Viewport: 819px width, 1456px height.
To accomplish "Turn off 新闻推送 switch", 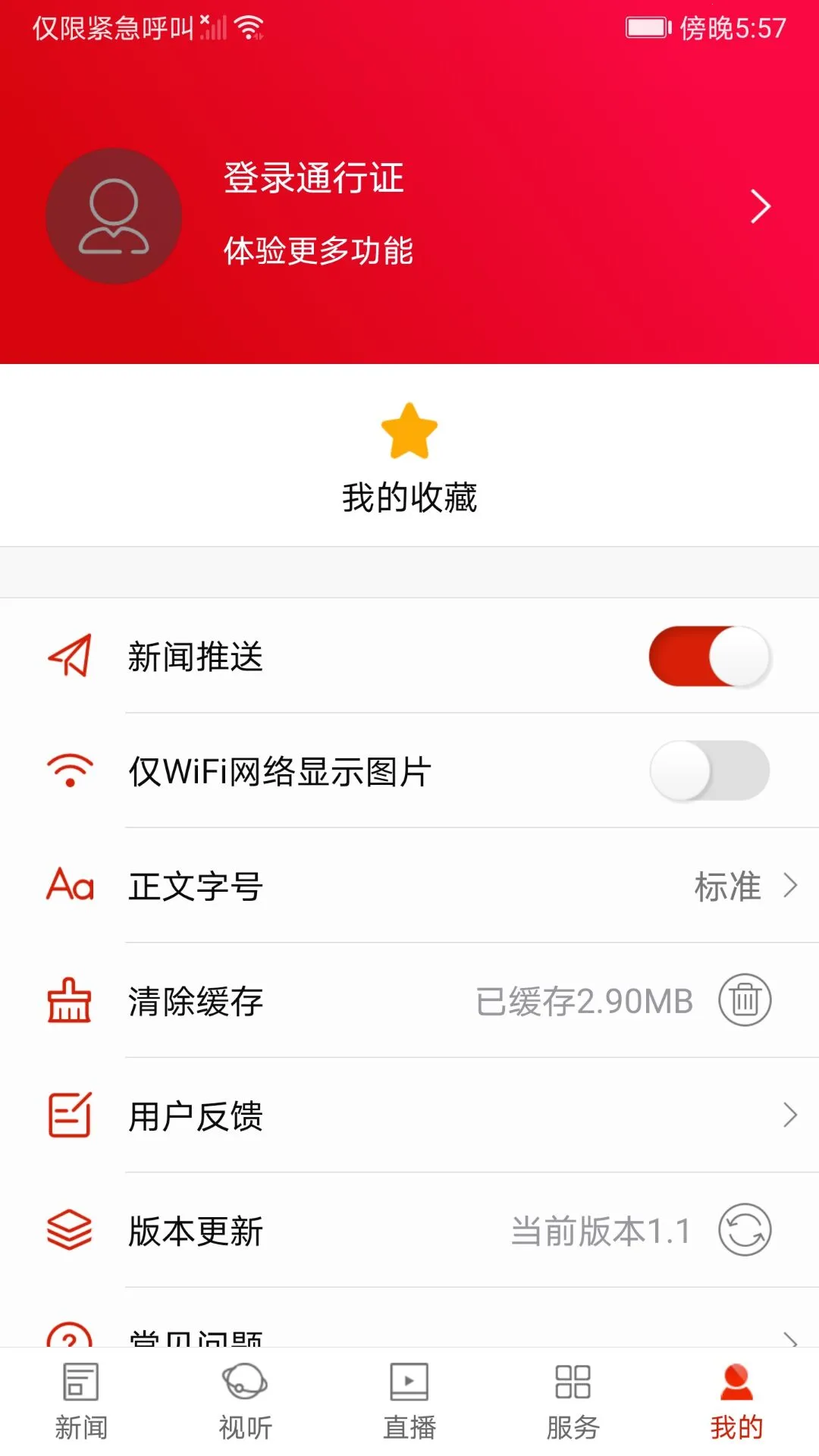I will (710, 657).
